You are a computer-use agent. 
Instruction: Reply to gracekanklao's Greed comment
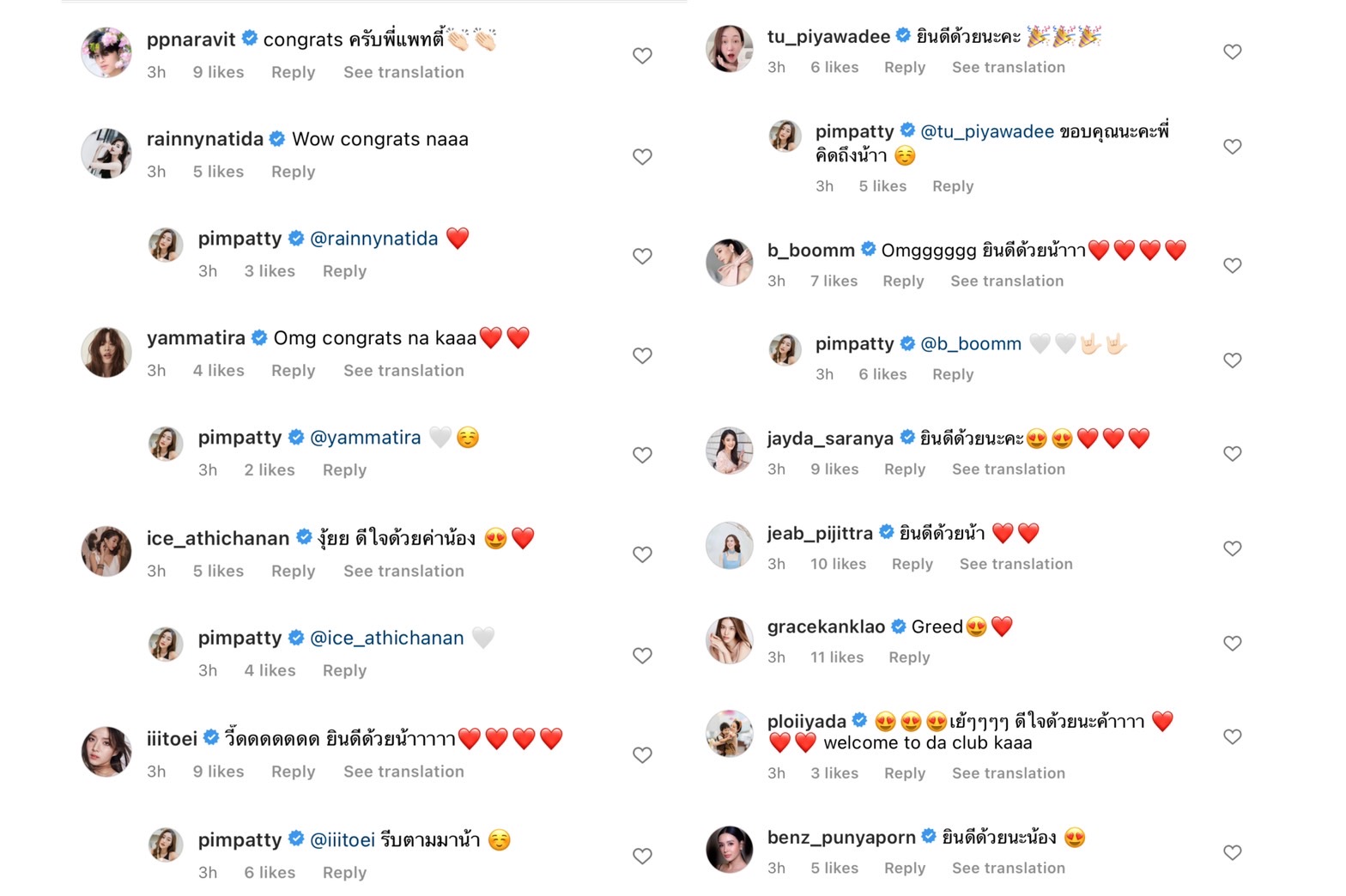pyautogui.click(x=909, y=657)
